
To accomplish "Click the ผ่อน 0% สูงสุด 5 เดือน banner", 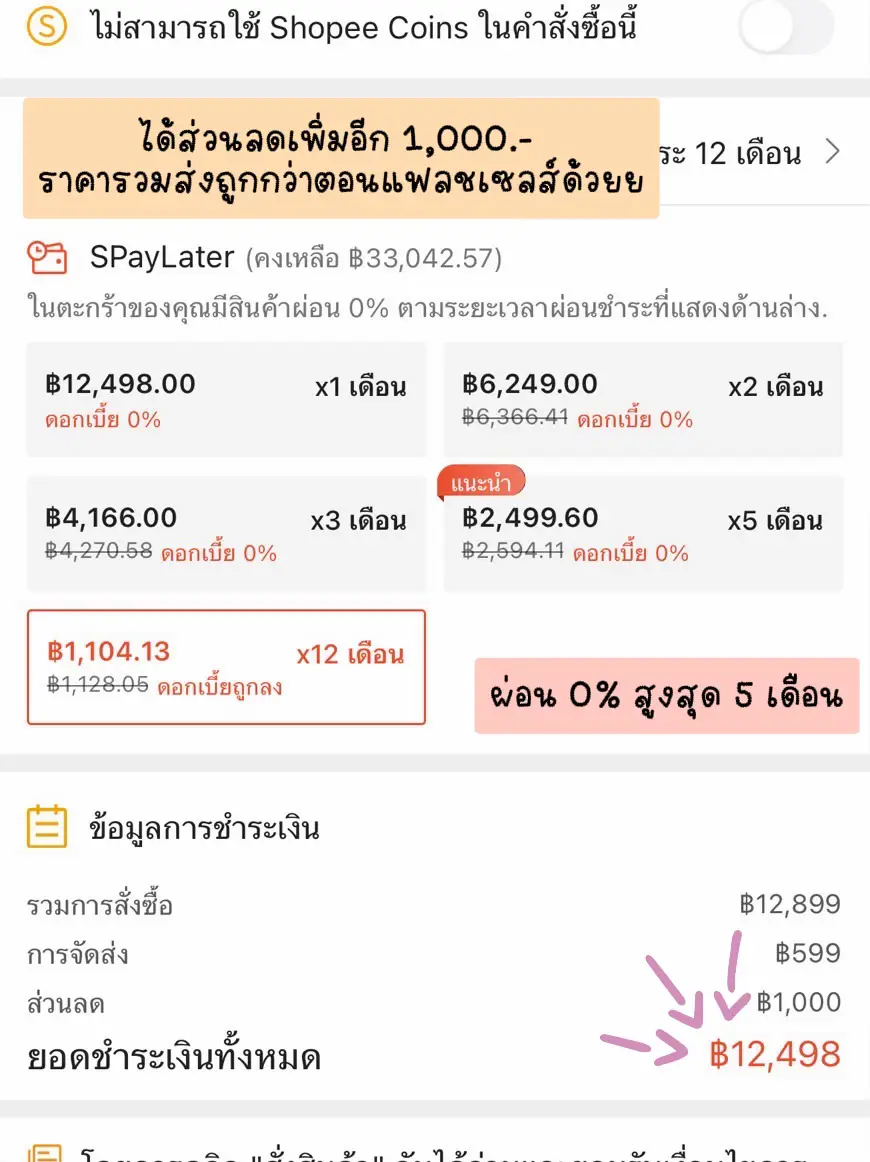I will coord(667,696).
